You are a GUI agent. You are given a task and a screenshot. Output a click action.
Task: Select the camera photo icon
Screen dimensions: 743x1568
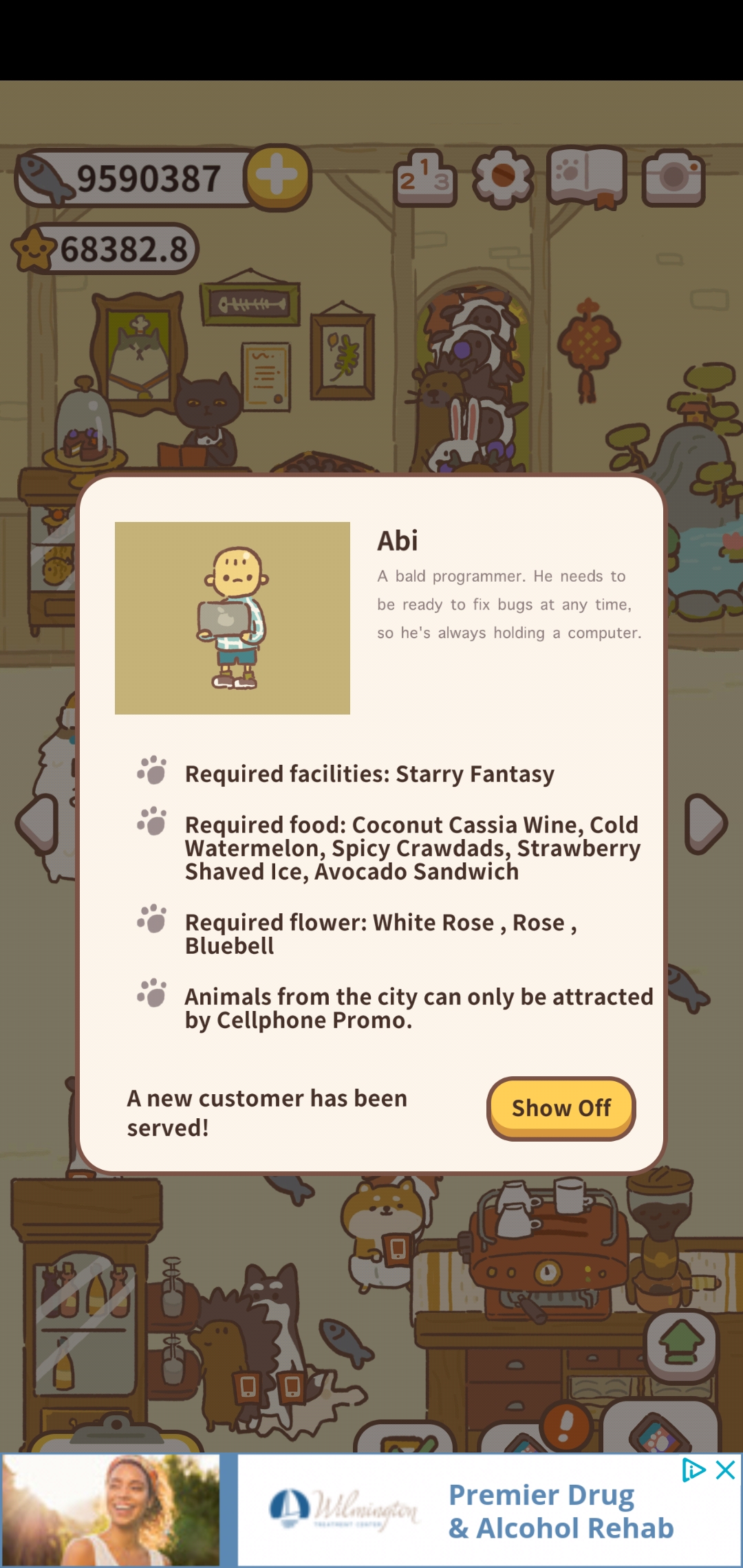[672, 177]
